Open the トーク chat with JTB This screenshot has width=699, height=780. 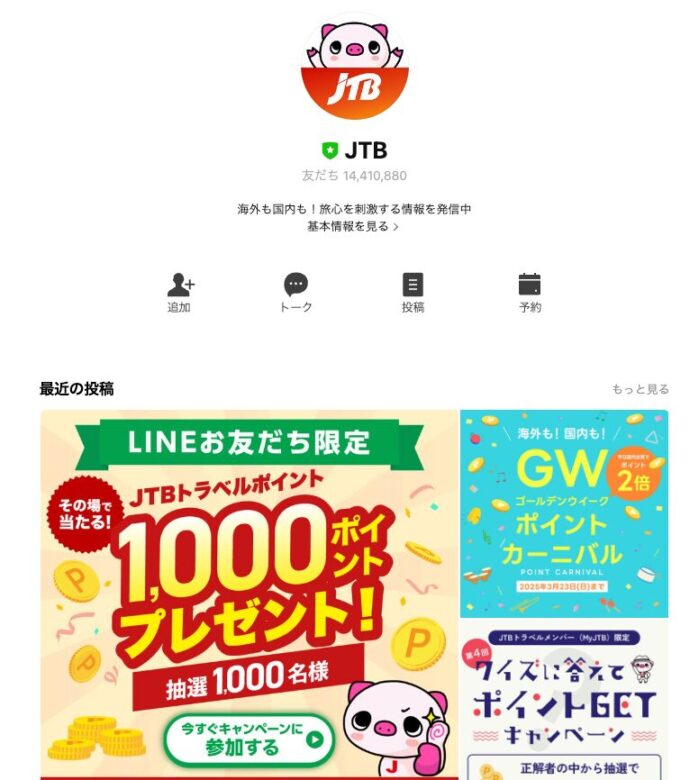coord(295,292)
